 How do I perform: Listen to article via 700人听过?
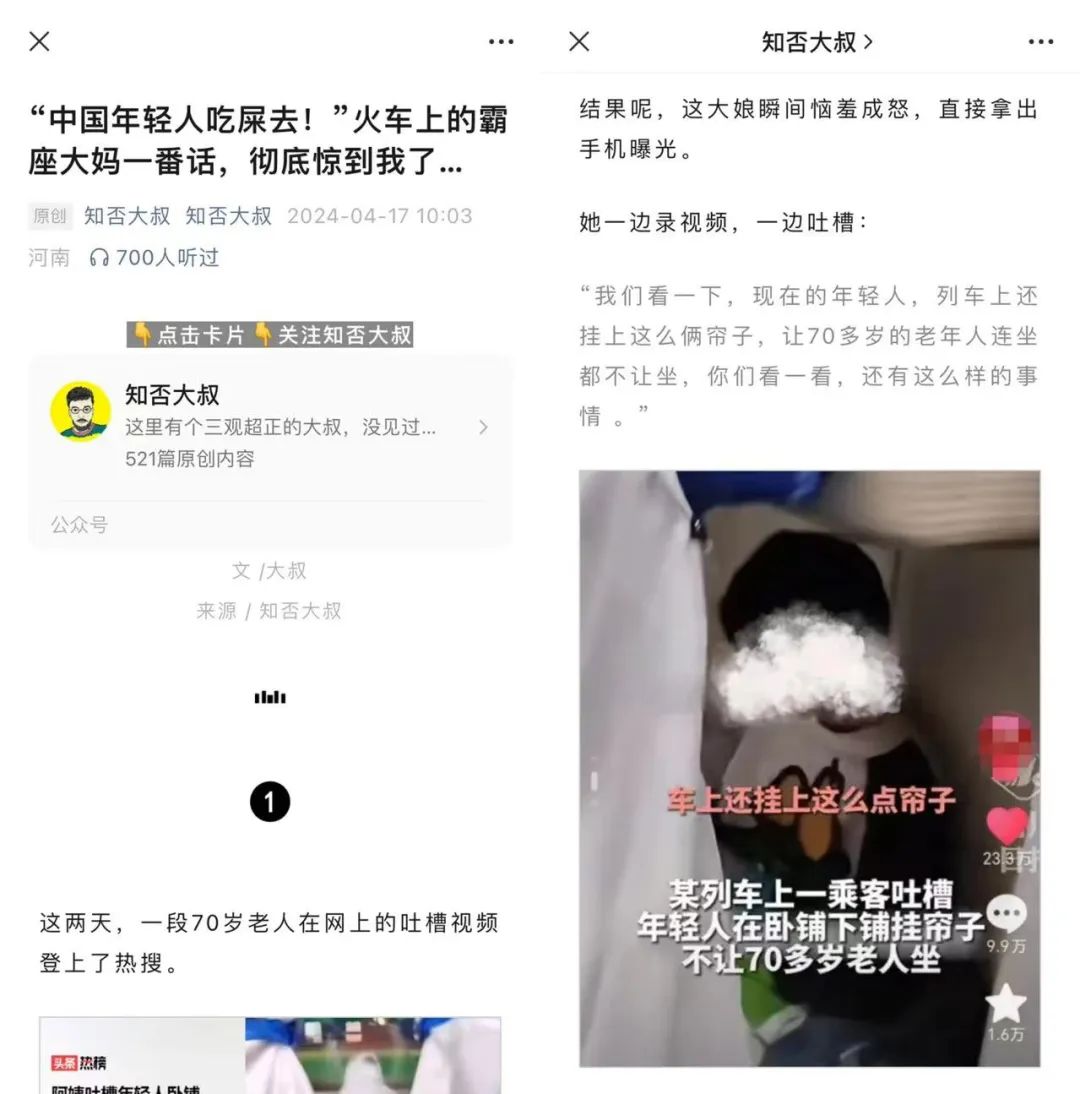pos(155,258)
